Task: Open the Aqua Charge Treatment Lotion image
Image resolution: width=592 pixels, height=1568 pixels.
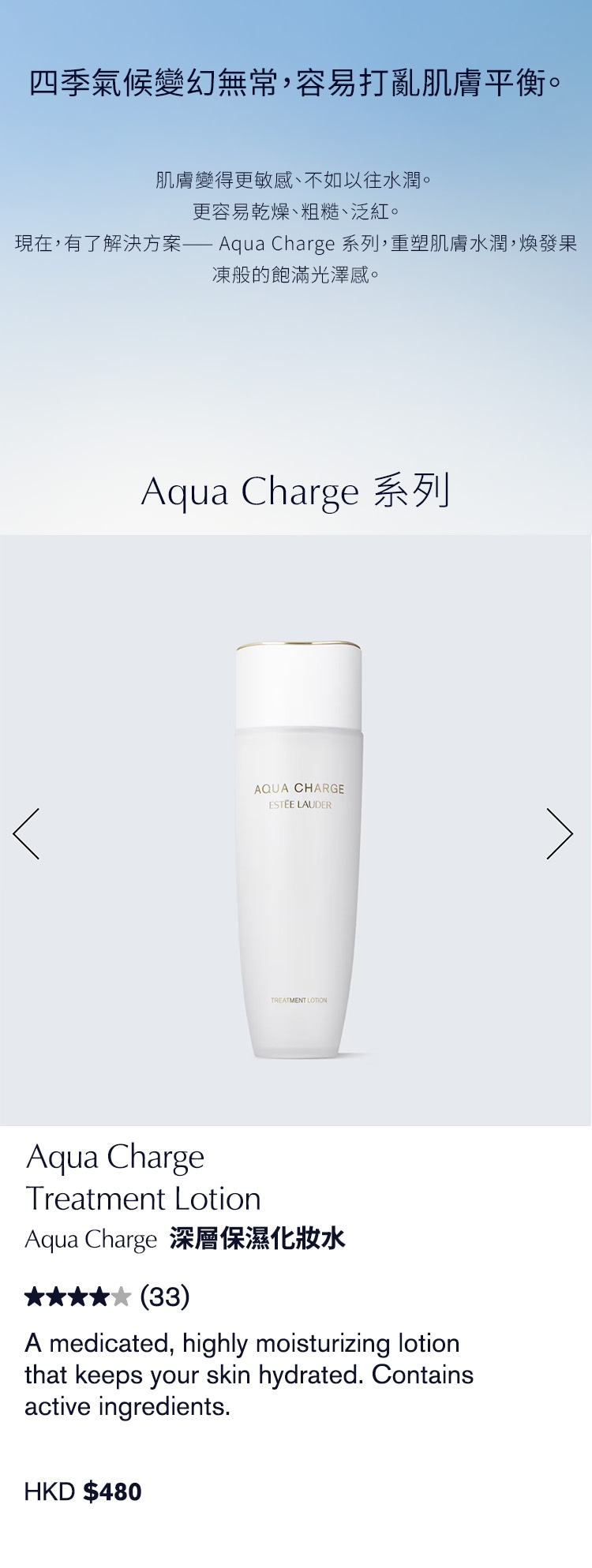Action: [x=298, y=849]
